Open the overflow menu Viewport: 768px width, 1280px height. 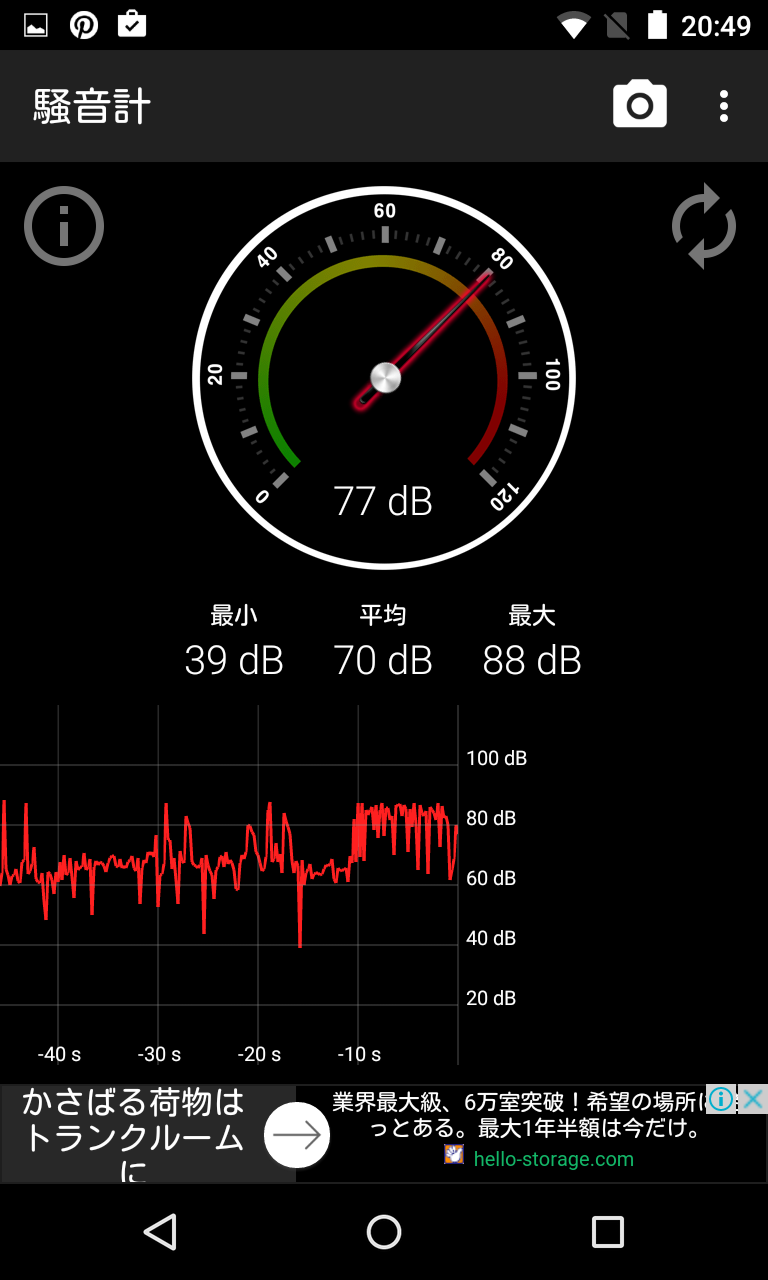723,105
